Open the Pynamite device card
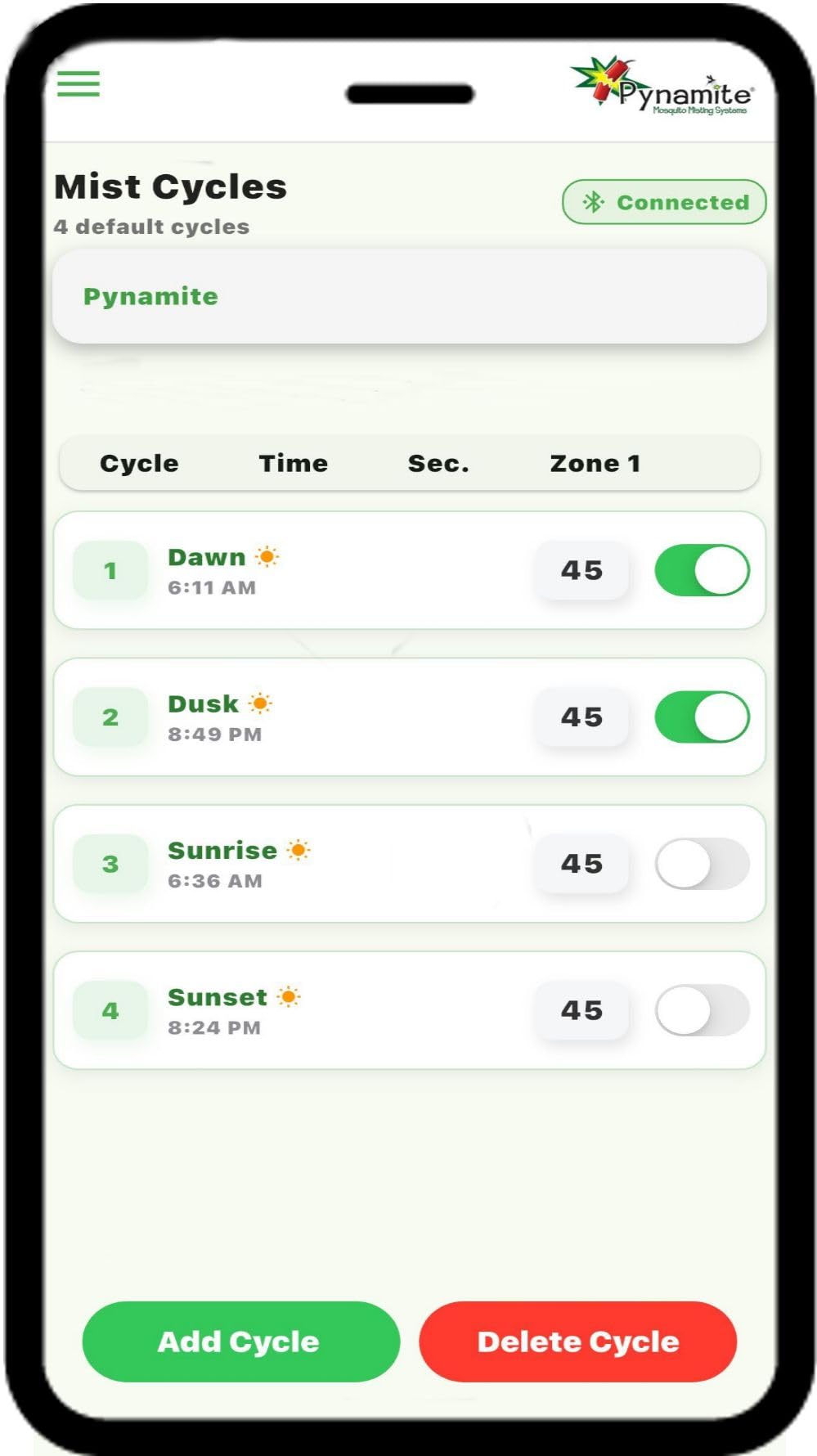 (x=410, y=296)
